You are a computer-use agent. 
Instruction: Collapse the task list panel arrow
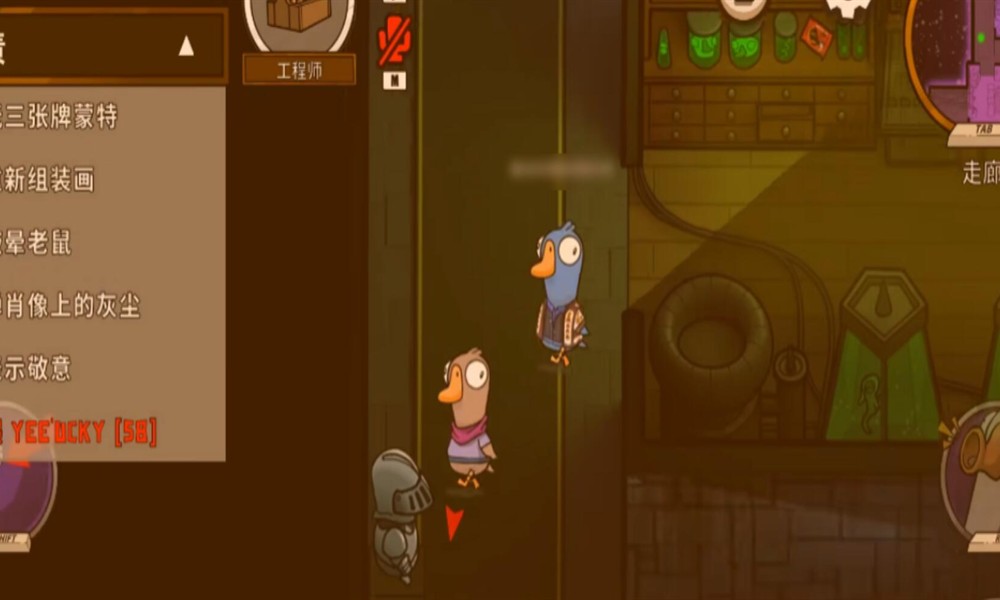pos(186,46)
